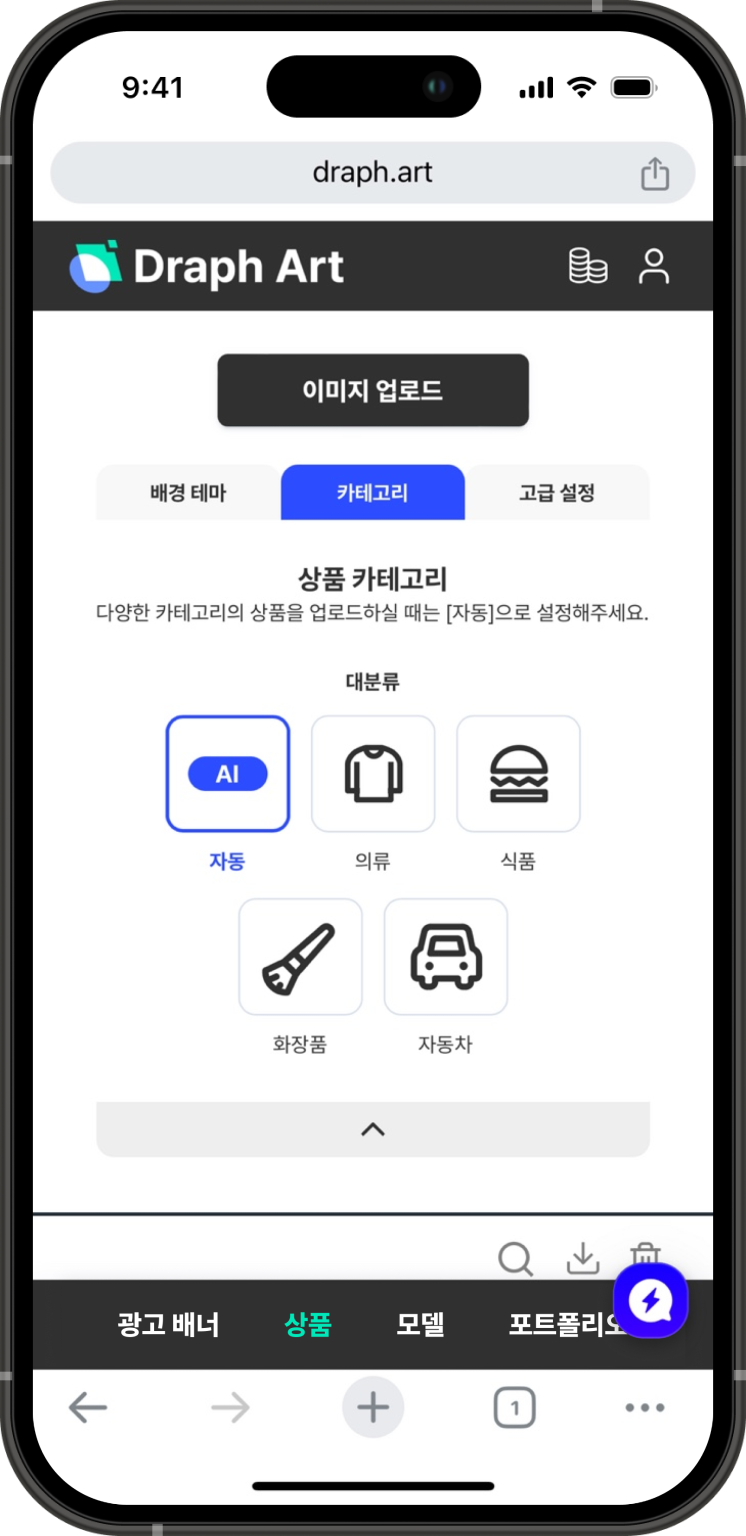The width and height of the screenshot is (746, 1536).
Task: Tap the share icon in the address bar
Action: 656,172
